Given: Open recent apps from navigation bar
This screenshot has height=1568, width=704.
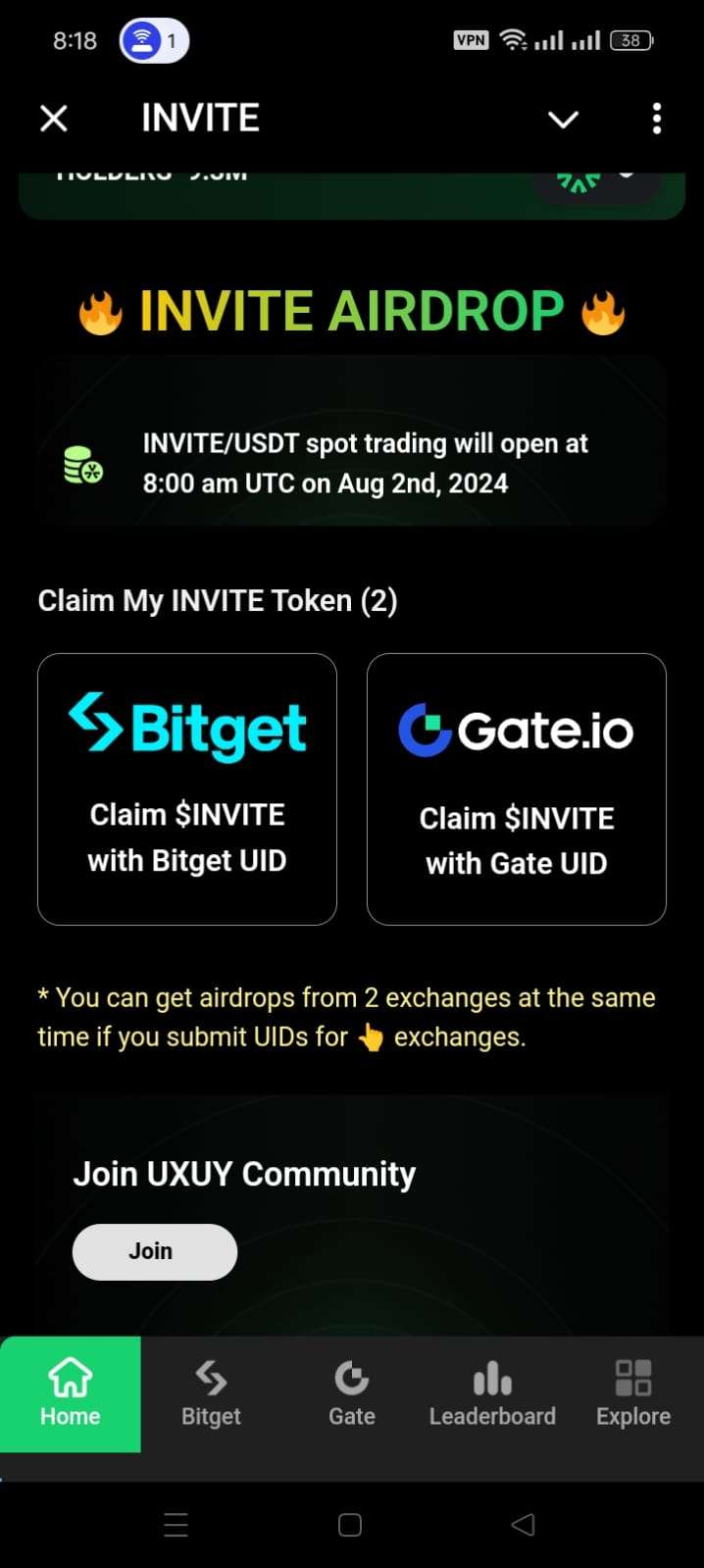Looking at the screenshot, I should 176,1524.
